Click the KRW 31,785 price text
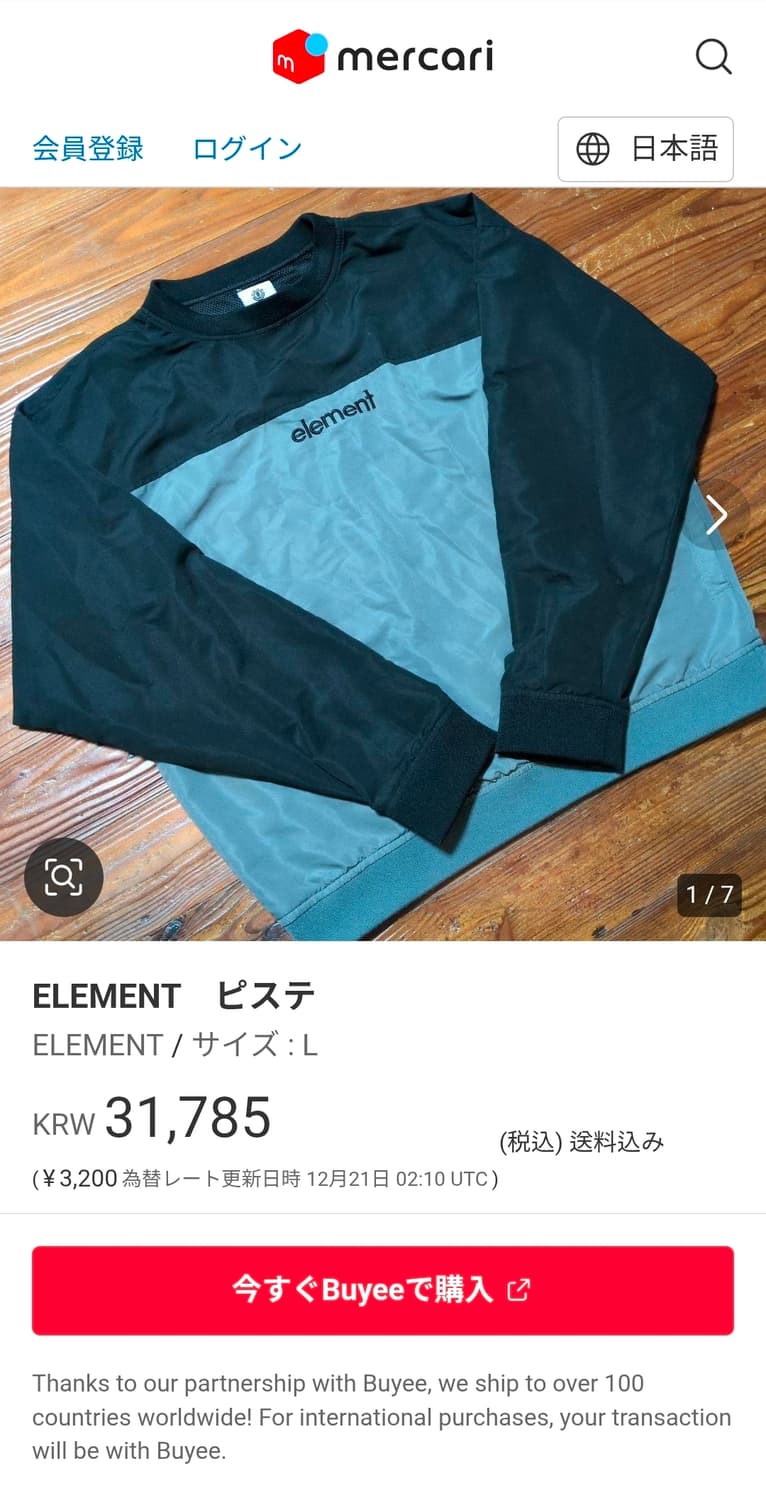 (151, 1119)
